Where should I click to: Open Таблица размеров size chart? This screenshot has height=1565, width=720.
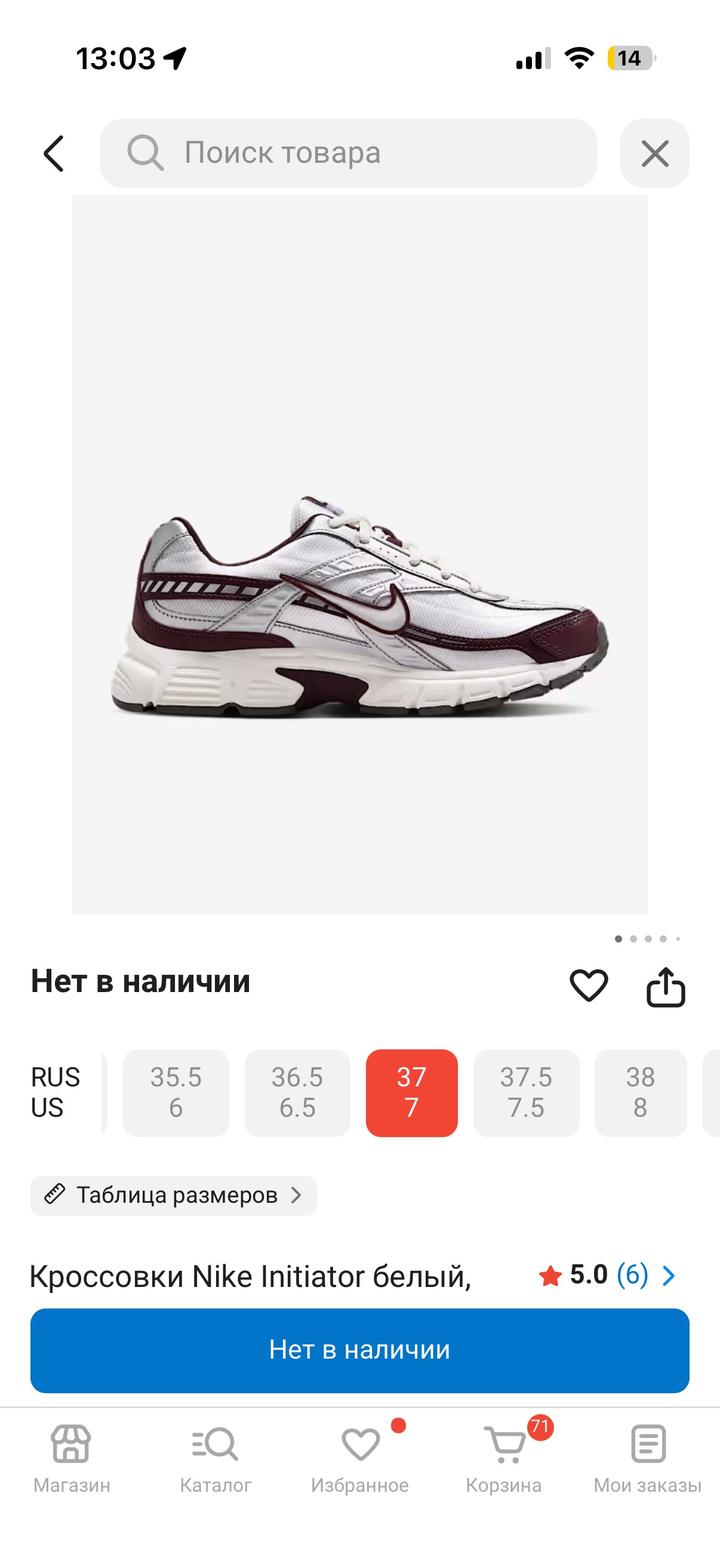pos(174,1195)
